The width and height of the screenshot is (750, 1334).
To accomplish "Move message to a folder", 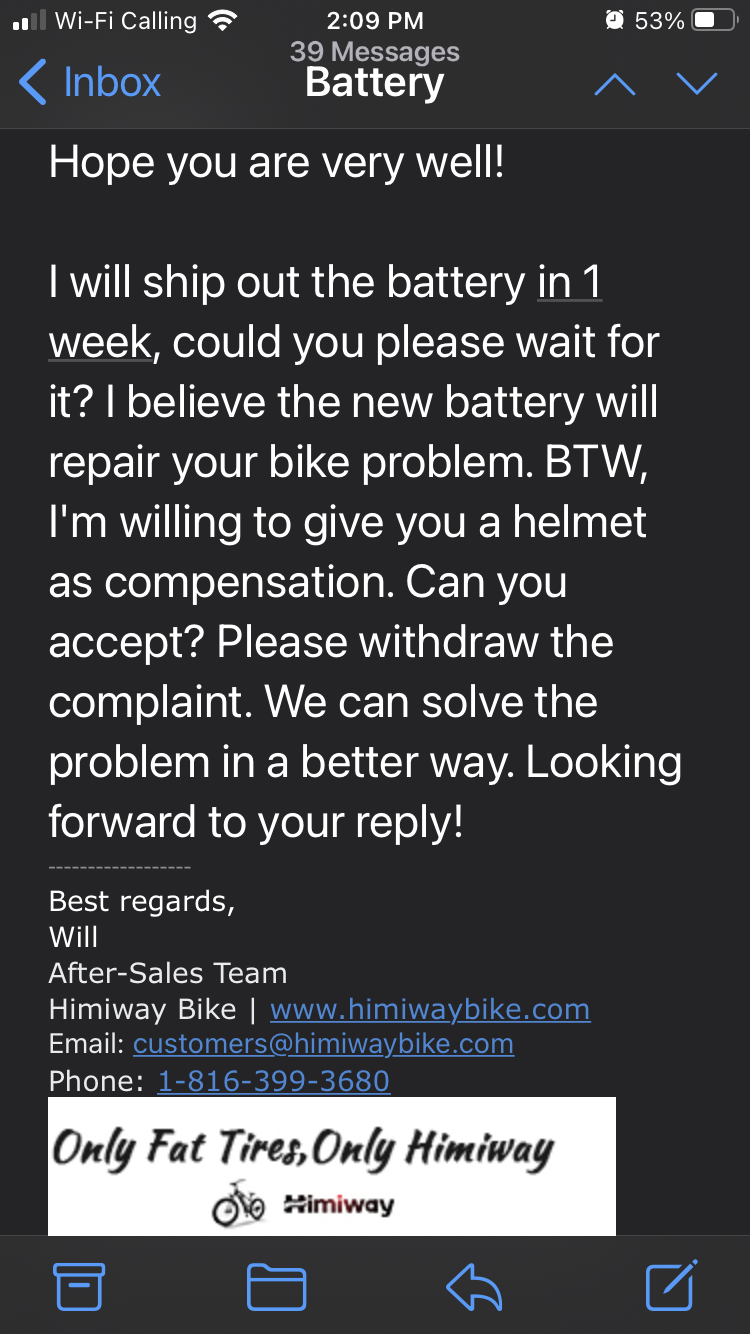I will coord(276,1287).
